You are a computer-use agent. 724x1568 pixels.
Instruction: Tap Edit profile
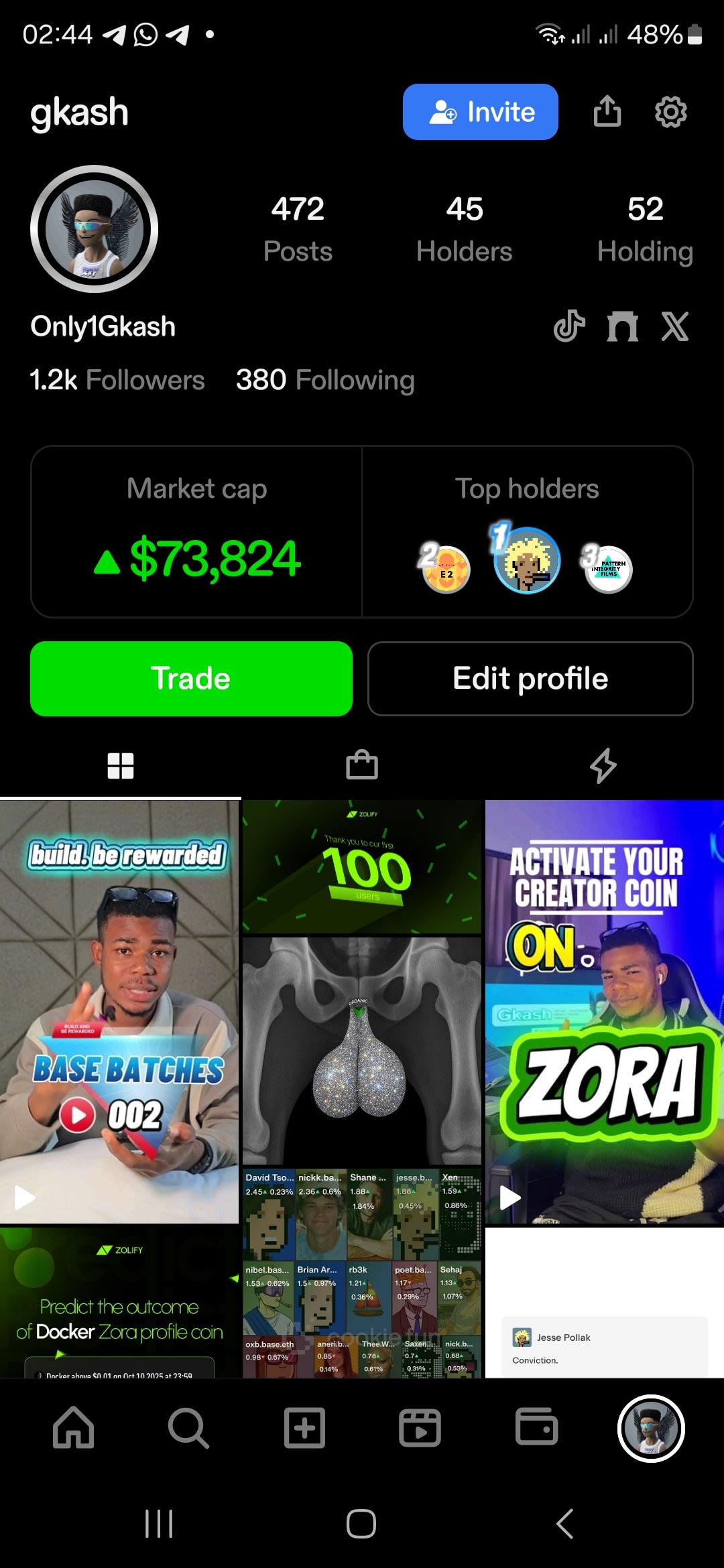[x=530, y=678]
